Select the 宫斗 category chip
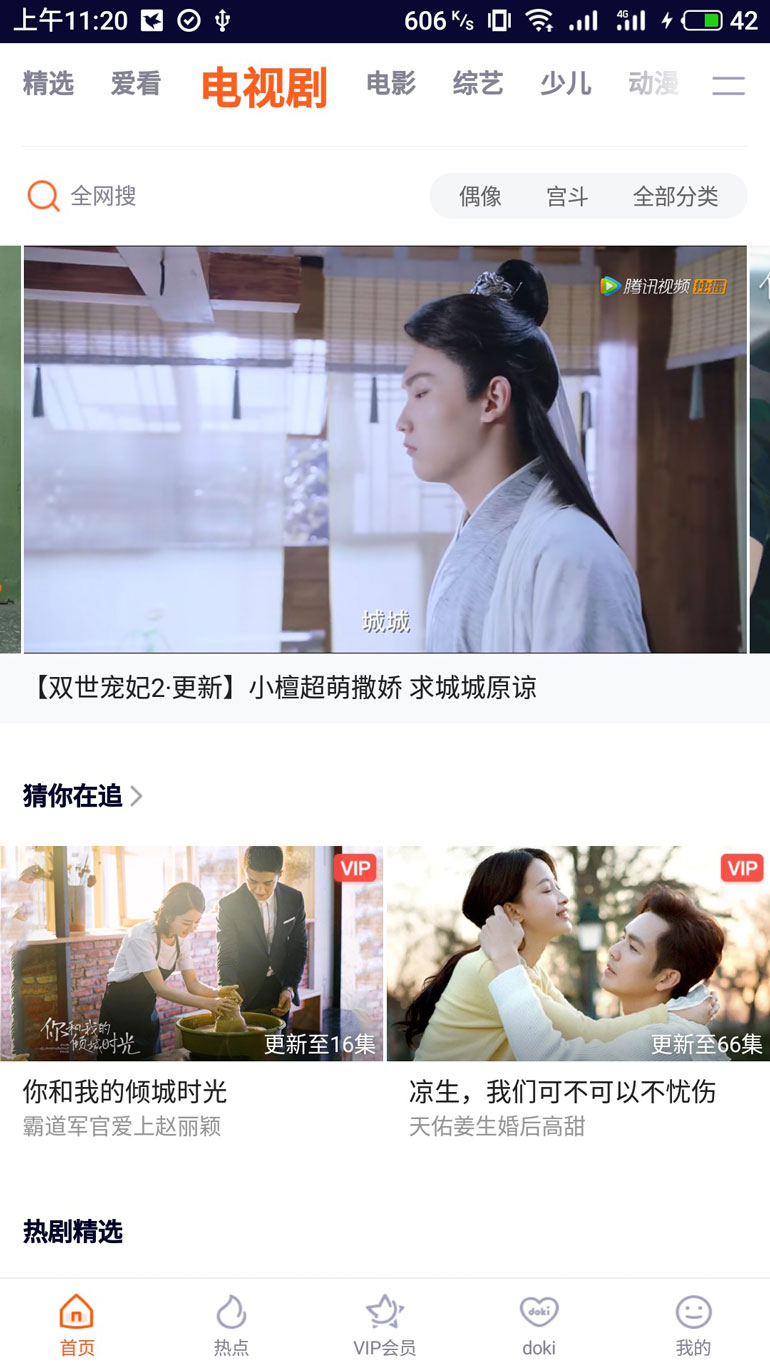 click(567, 196)
